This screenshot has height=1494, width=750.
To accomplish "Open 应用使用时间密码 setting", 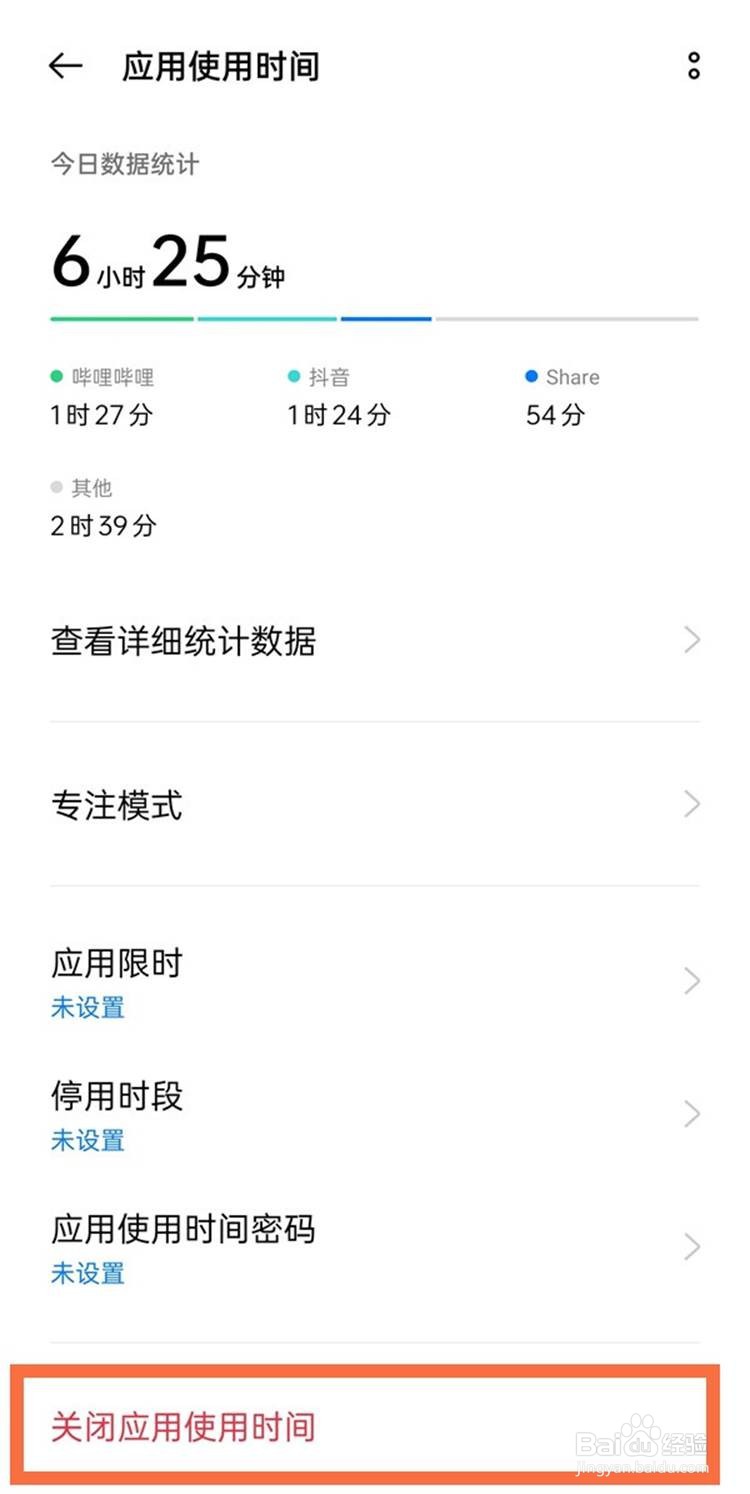I will pos(375,1247).
